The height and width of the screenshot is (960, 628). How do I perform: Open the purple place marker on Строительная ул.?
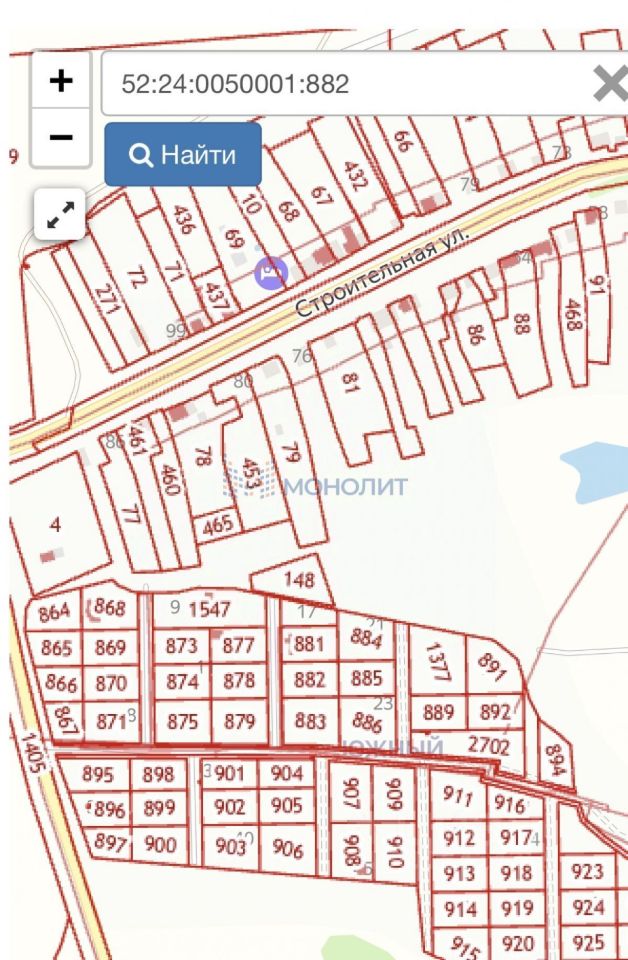pyautogui.click(x=271, y=270)
